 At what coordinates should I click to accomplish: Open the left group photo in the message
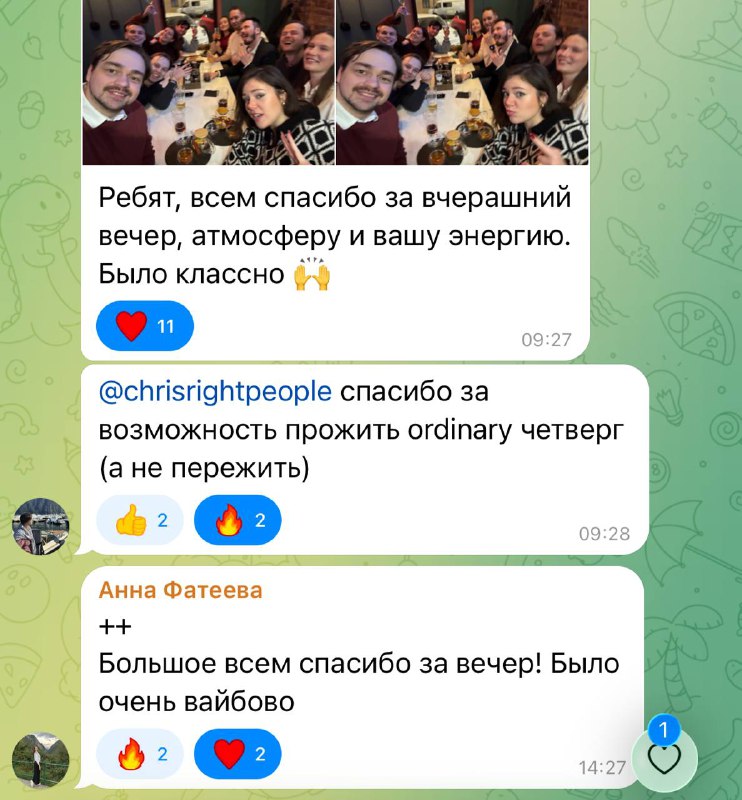tap(207, 82)
